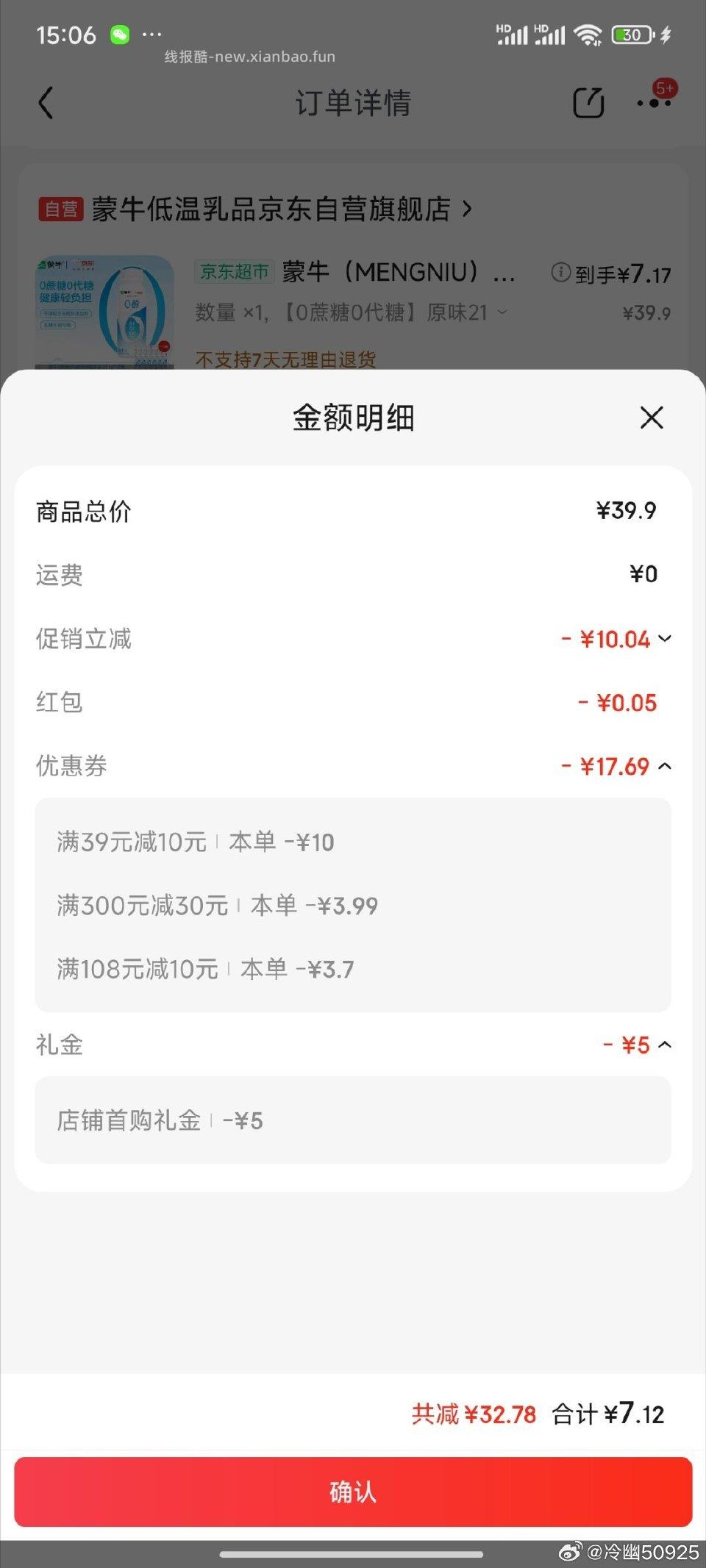This screenshot has width=706, height=1568.
Task: Close the 金额明细 popup with the X
Action: click(650, 418)
